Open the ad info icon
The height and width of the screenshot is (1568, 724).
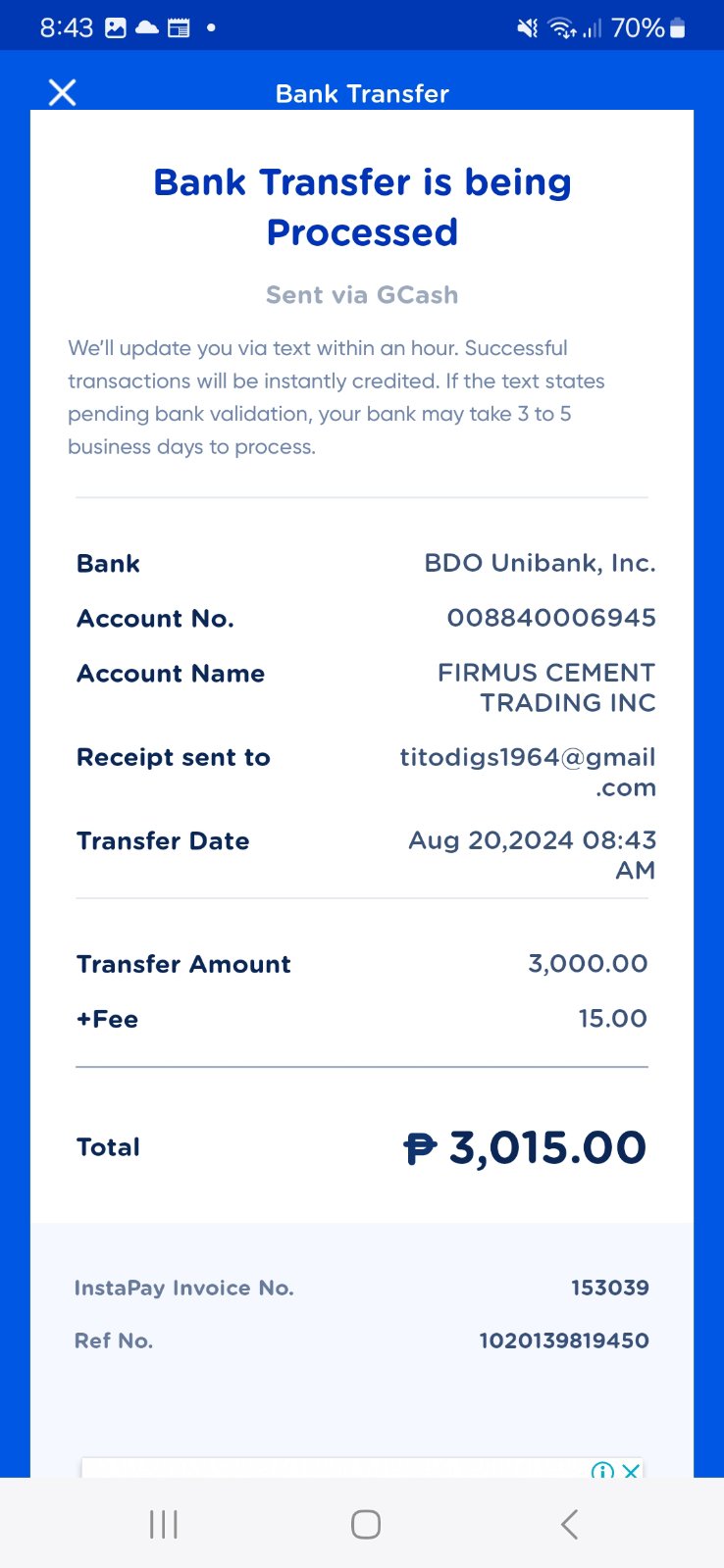coord(602,1471)
